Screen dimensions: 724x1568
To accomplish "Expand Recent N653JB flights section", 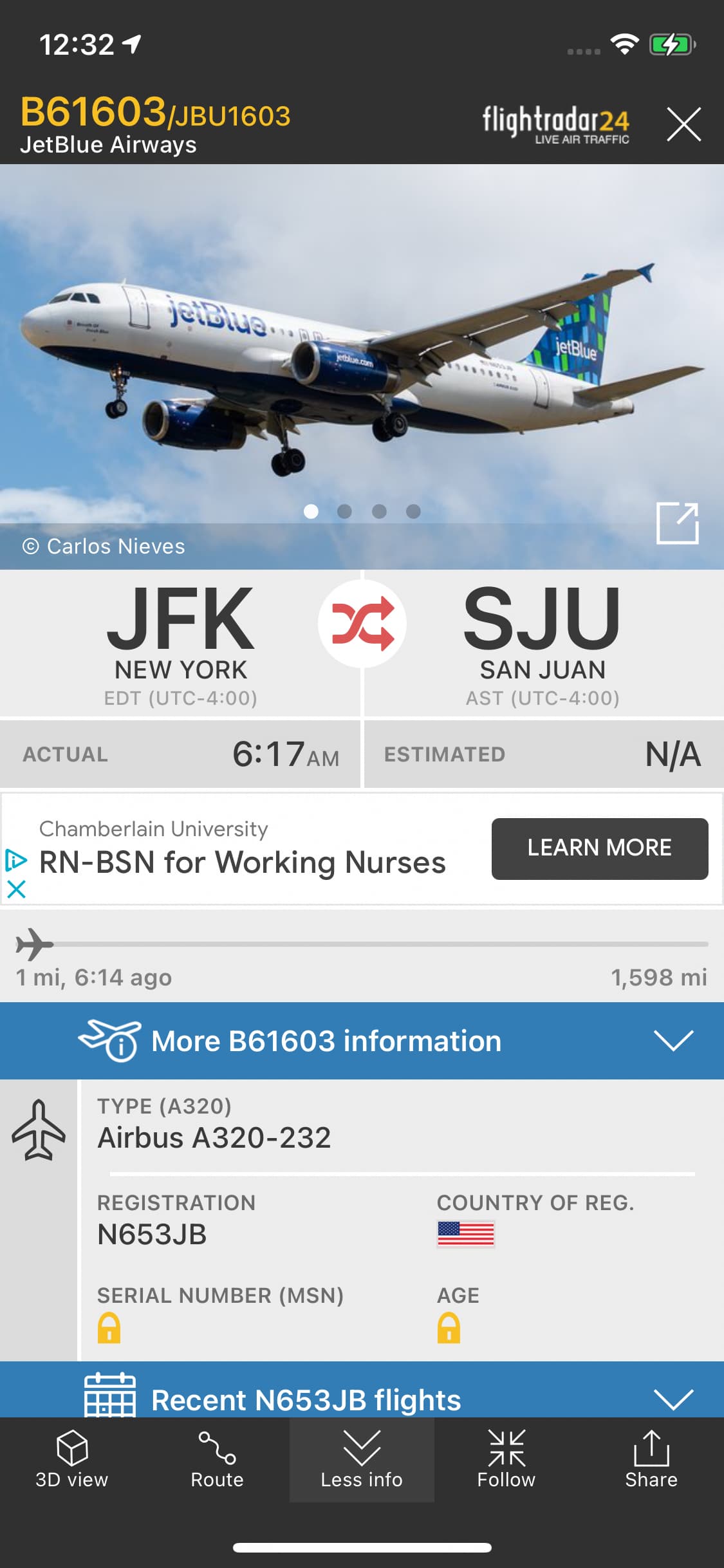I will (673, 1398).
